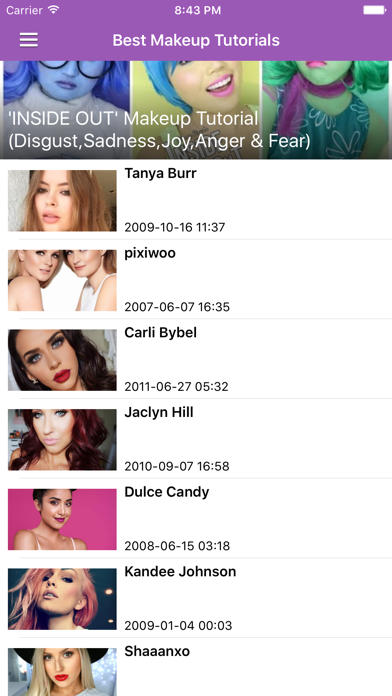The height and width of the screenshot is (696, 392).
Task: Open the 'INSIDE OUT' Makeup Tutorial banner
Action: [196, 110]
